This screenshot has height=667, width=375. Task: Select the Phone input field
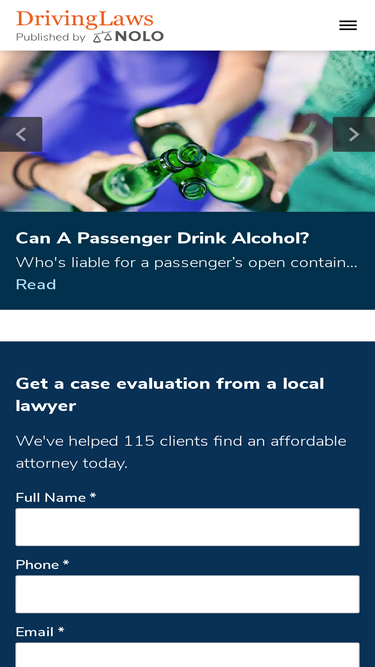188,594
